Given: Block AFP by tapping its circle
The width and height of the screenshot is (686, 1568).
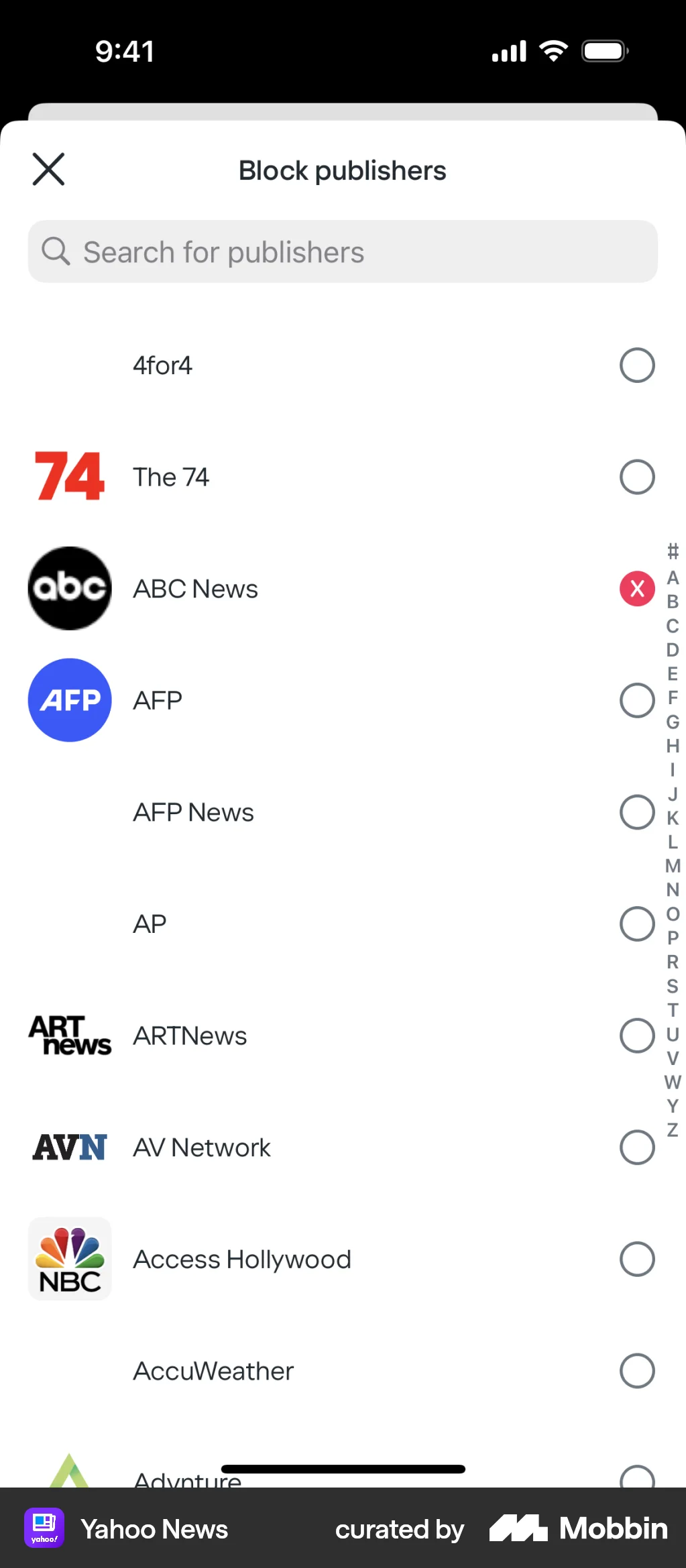Looking at the screenshot, I should [636, 700].
